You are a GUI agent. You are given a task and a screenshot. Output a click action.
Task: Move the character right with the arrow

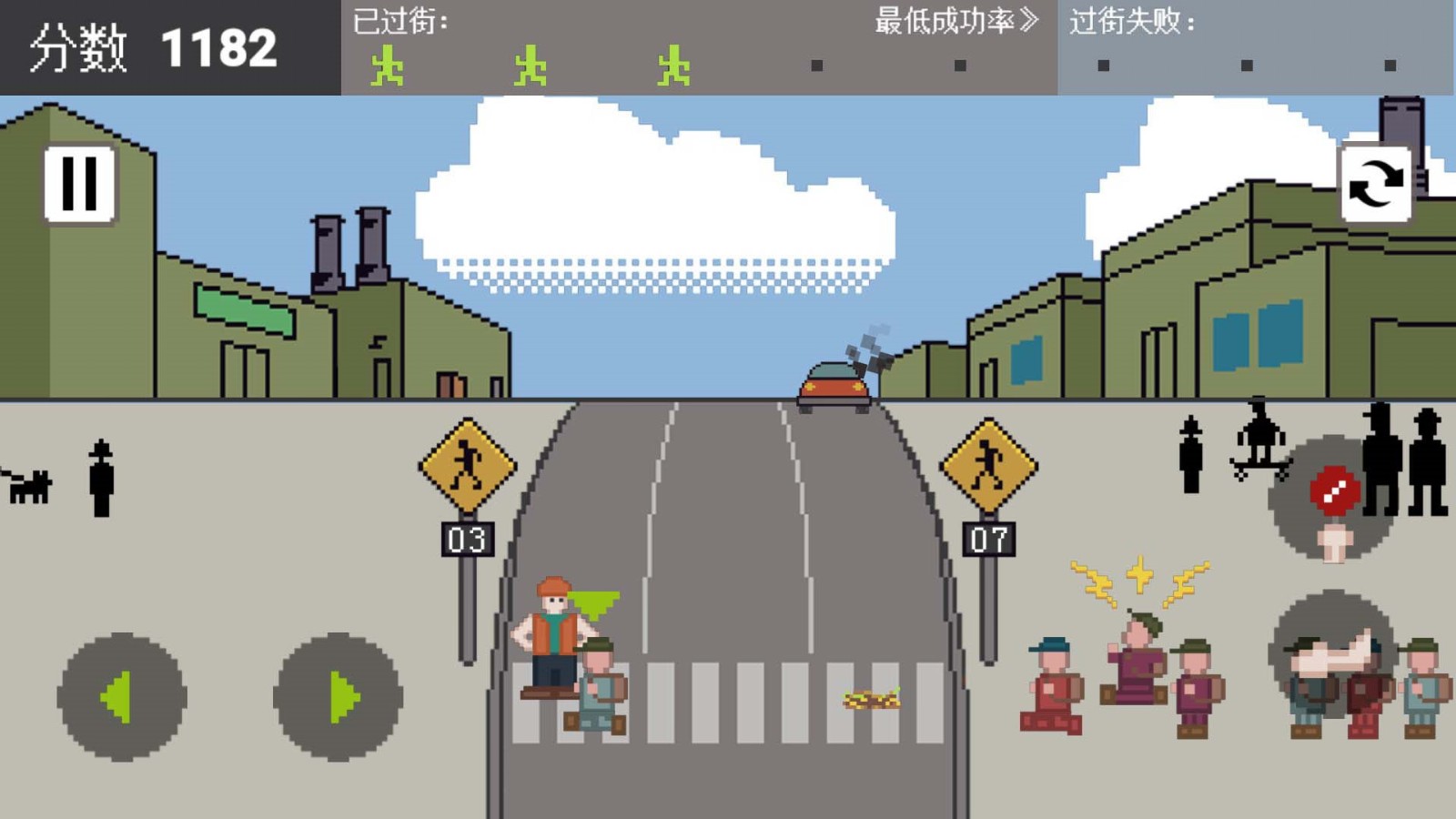pyautogui.click(x=338, y=697)
